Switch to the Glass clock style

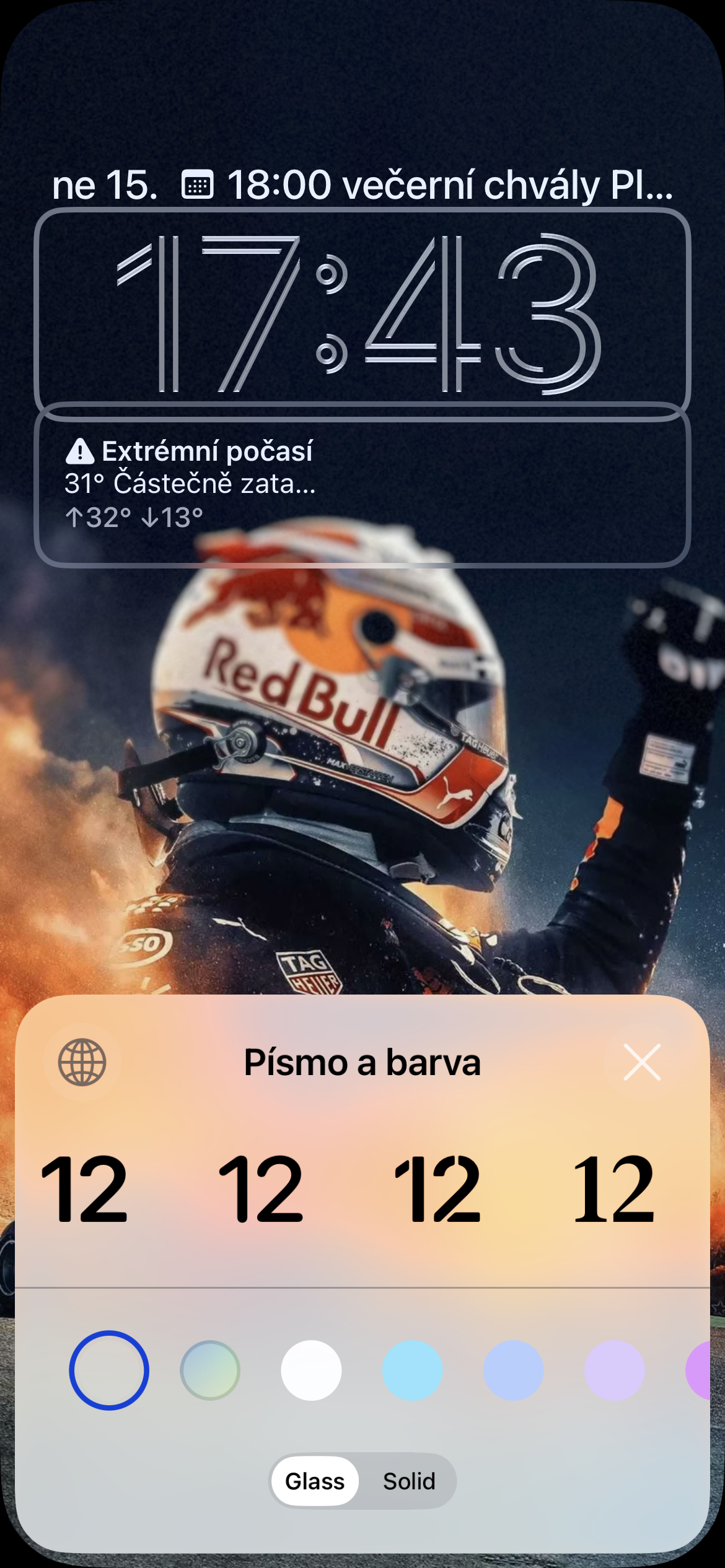pos(315,1481)
